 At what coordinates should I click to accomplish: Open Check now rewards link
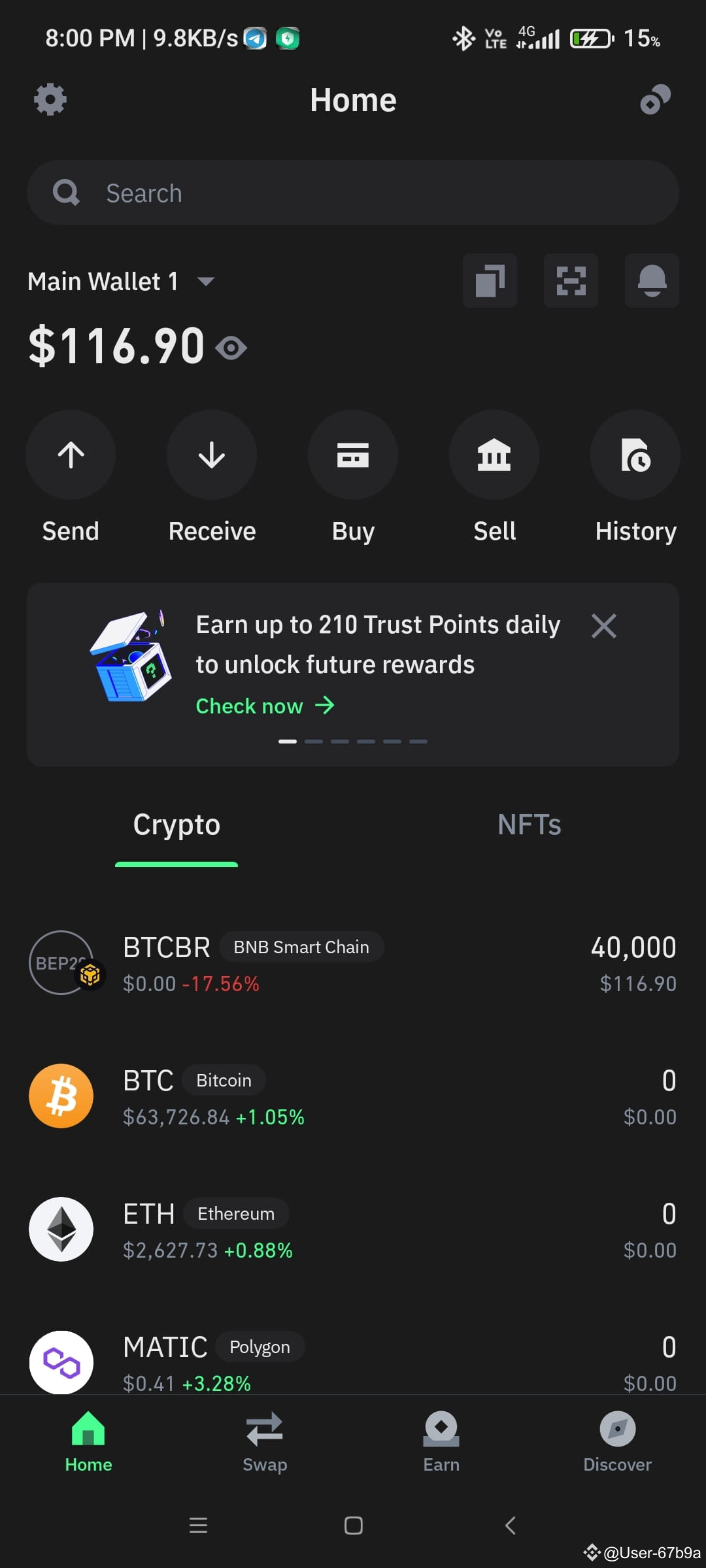pos(264,706)
